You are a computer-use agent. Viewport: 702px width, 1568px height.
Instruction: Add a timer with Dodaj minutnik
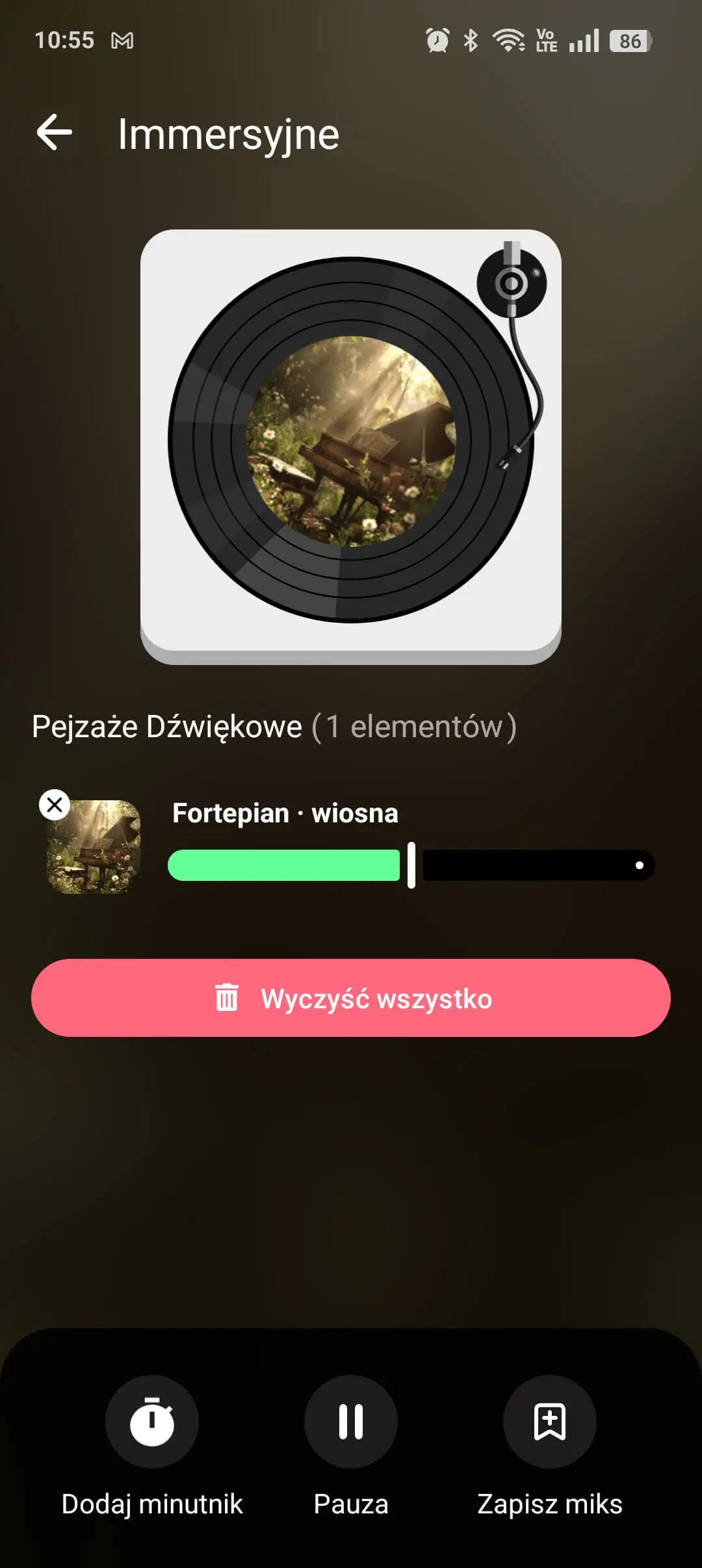point(152,1421)
